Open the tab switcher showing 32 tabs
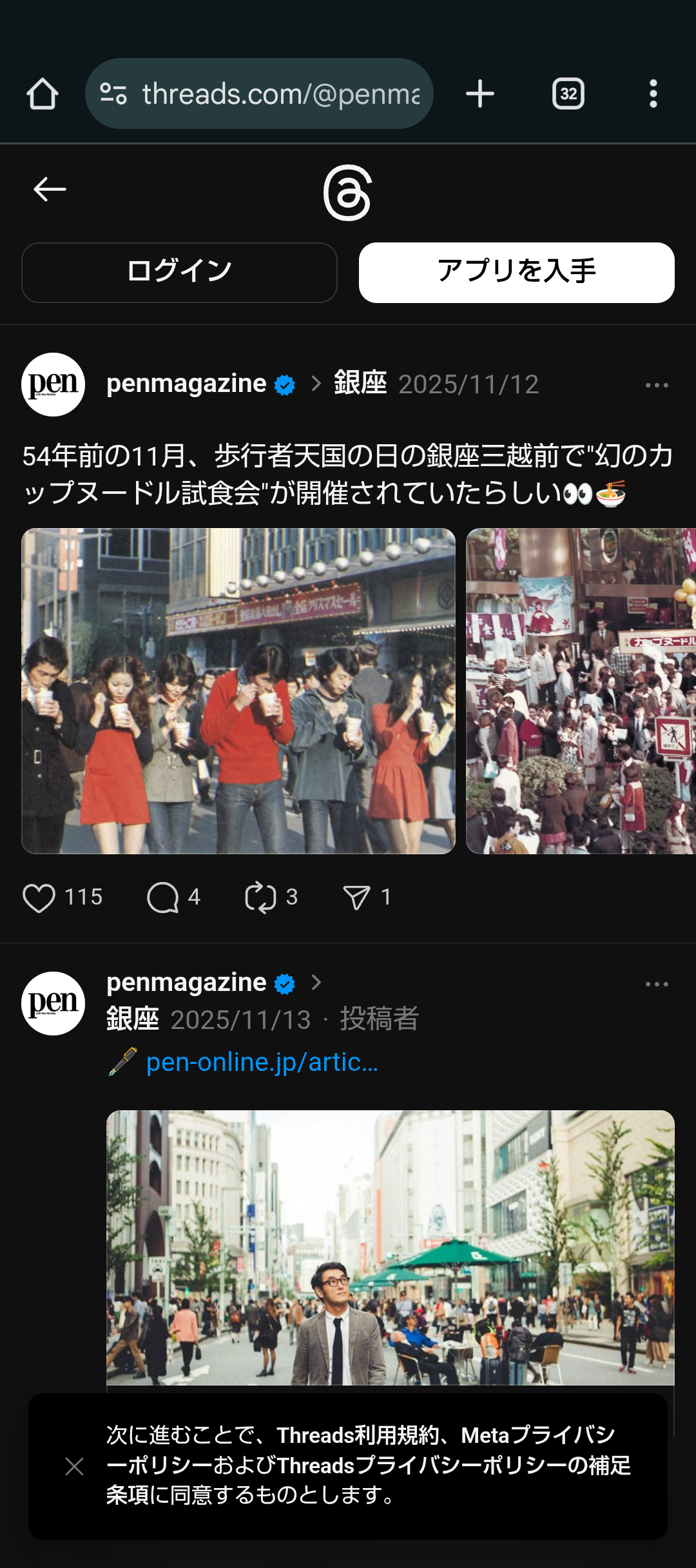Image resolution: width=696 pixels, height=1568 pixels. [568, 94]
